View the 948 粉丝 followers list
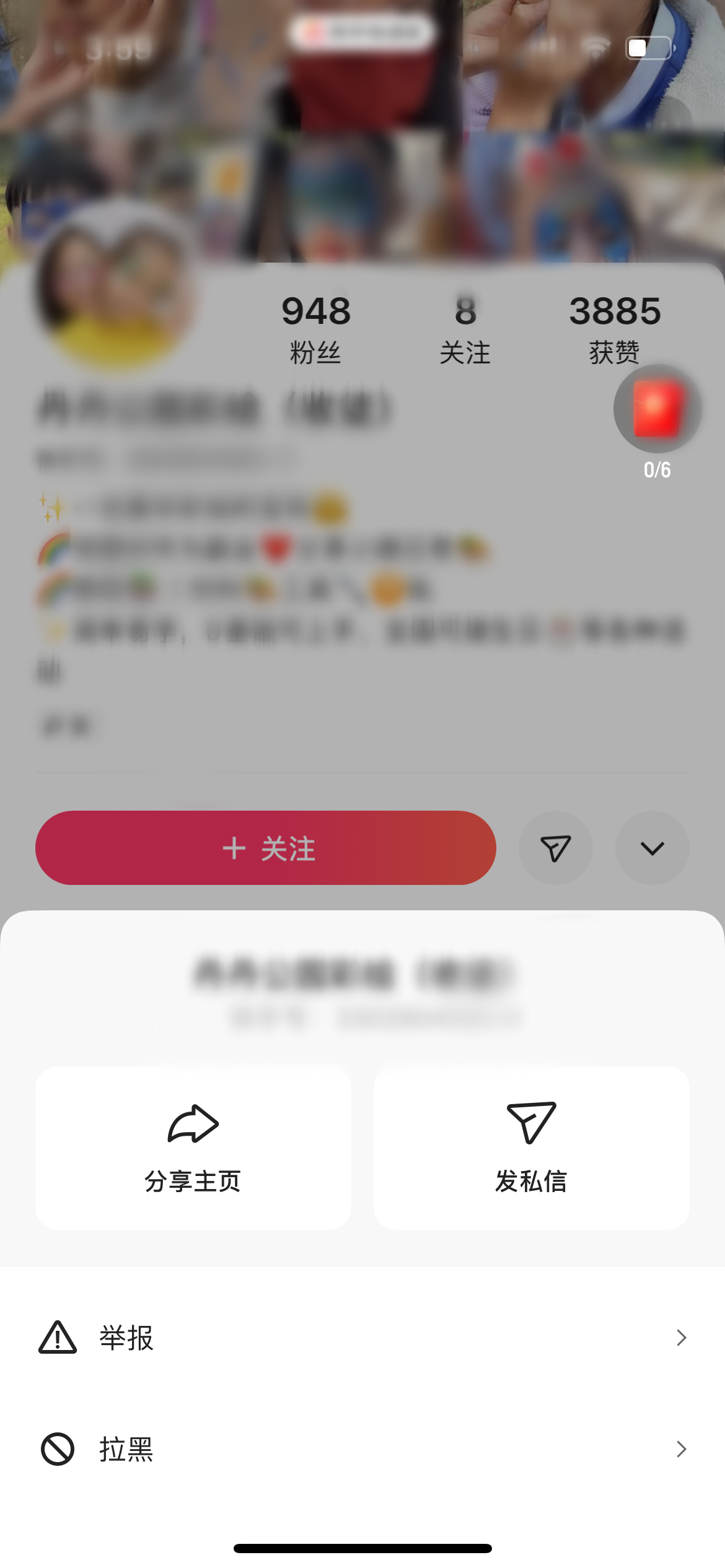Viewport: 725px width, 1568px height. point(316,329)
